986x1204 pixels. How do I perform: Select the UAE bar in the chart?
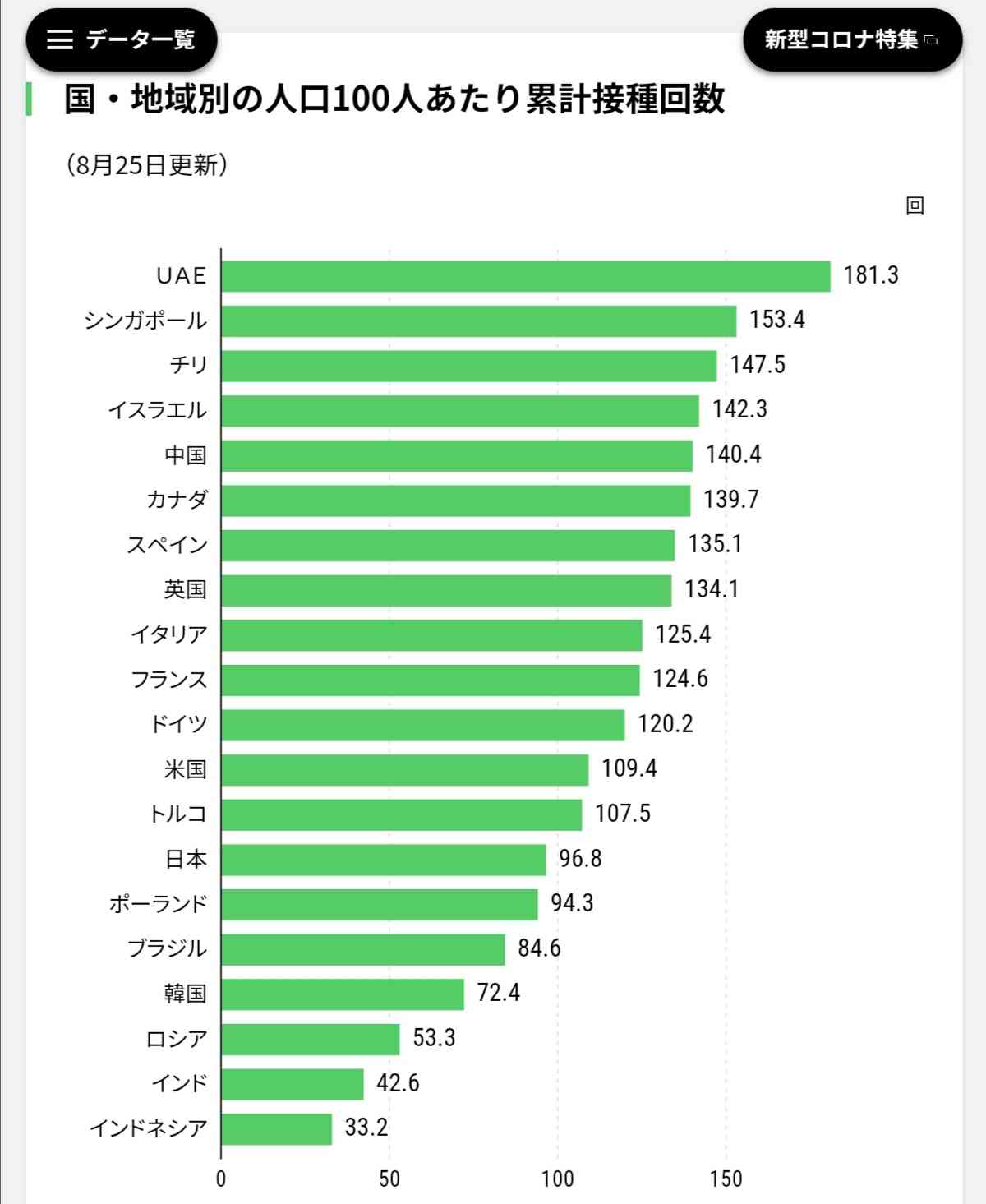coord(526,276)
